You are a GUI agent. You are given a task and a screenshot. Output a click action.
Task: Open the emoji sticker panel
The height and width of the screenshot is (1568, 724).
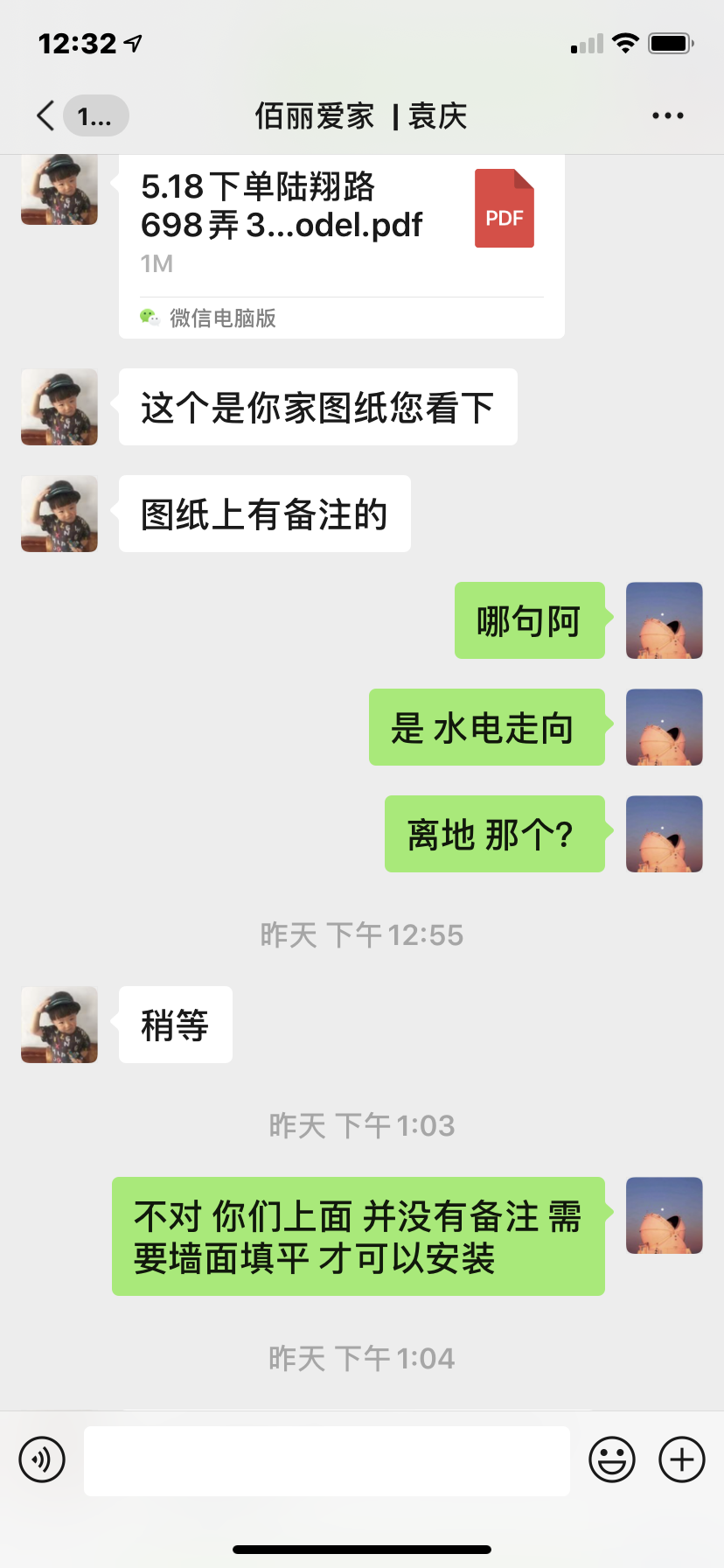point(611,1459)
